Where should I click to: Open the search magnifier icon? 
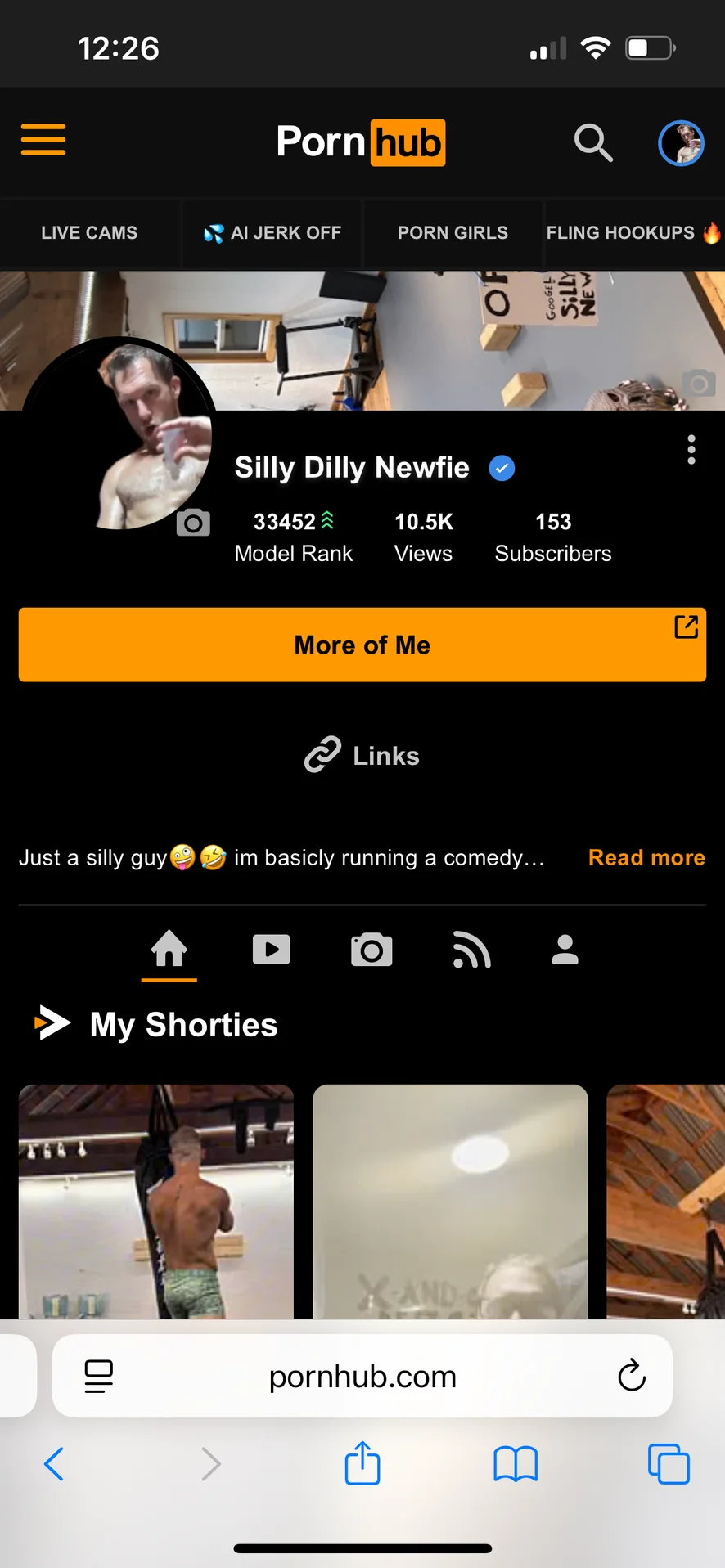(593, 143)
